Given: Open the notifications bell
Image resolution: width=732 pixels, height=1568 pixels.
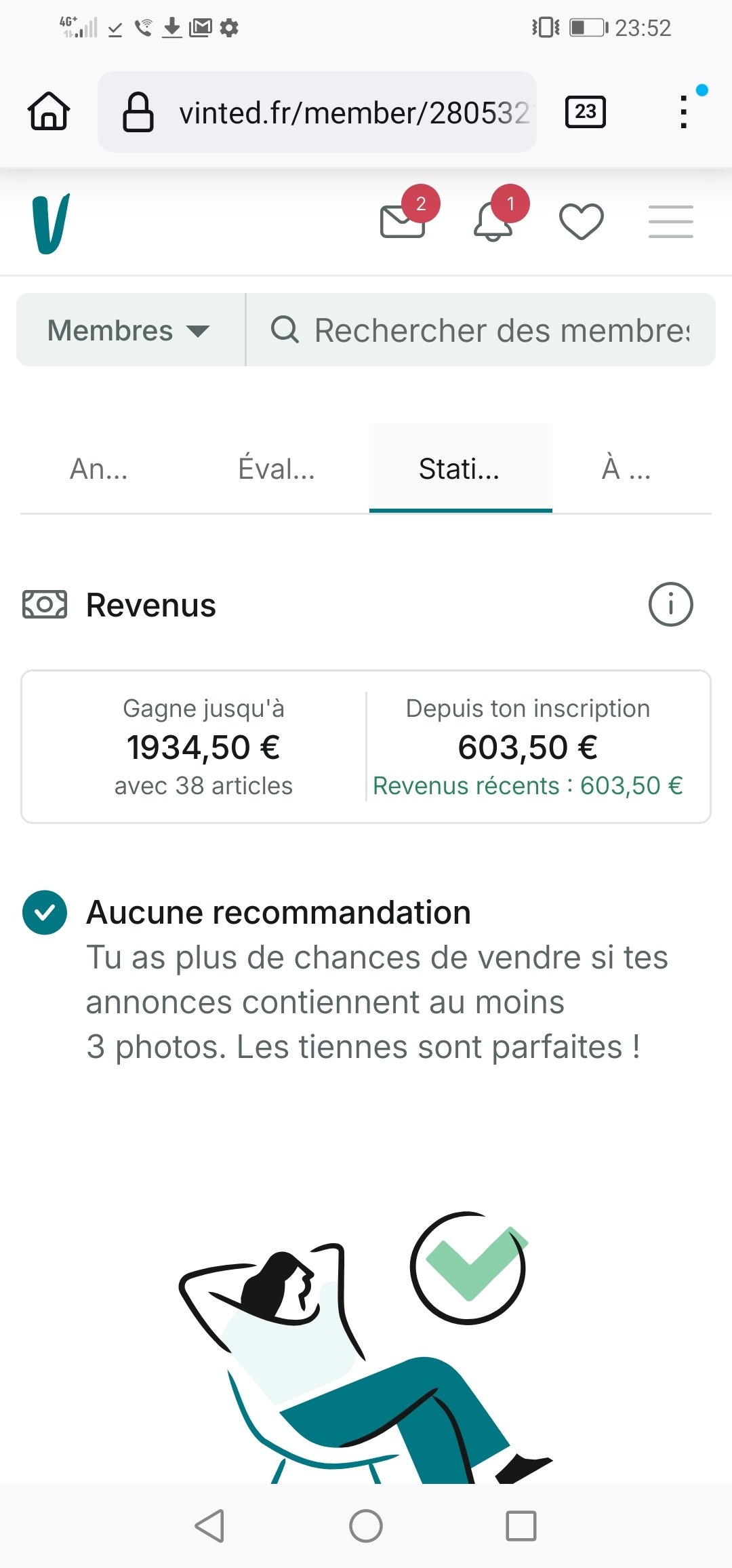Looking at the screenshot, I should (x=493, y=221).
